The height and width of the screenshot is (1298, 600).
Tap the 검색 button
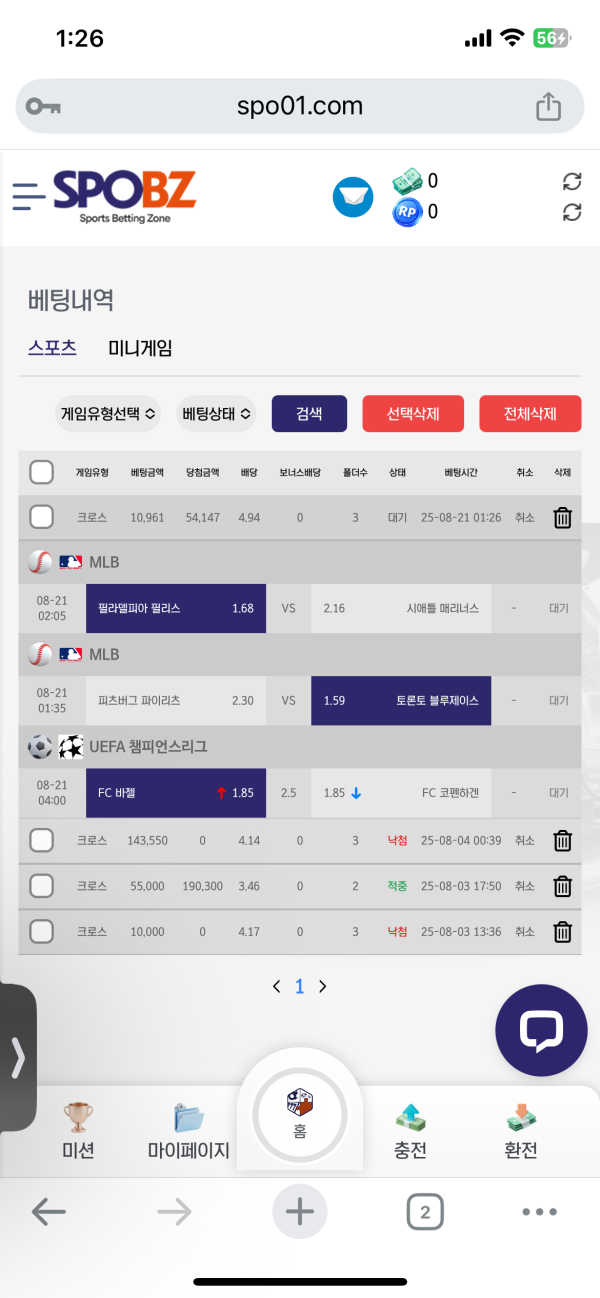pyautogui.click(x=309, y=413)
